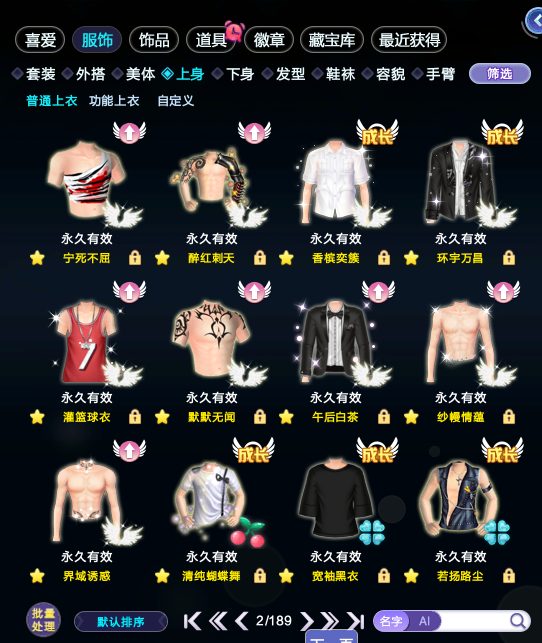Screen dimensions: 542x643
Task: Tap the 批量处理 batch button
Action: tap(43, 619)
